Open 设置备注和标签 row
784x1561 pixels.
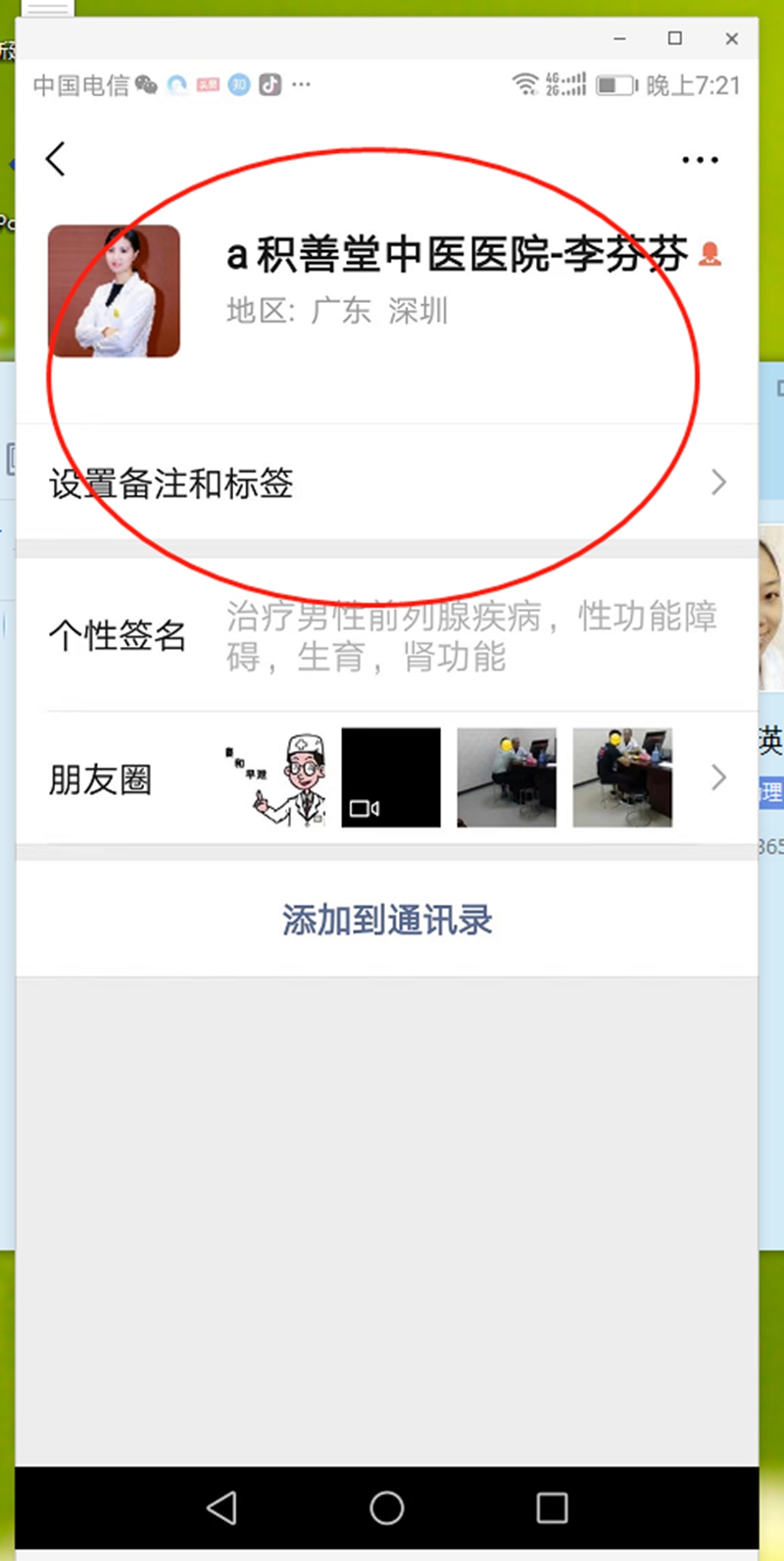(386, 482)
